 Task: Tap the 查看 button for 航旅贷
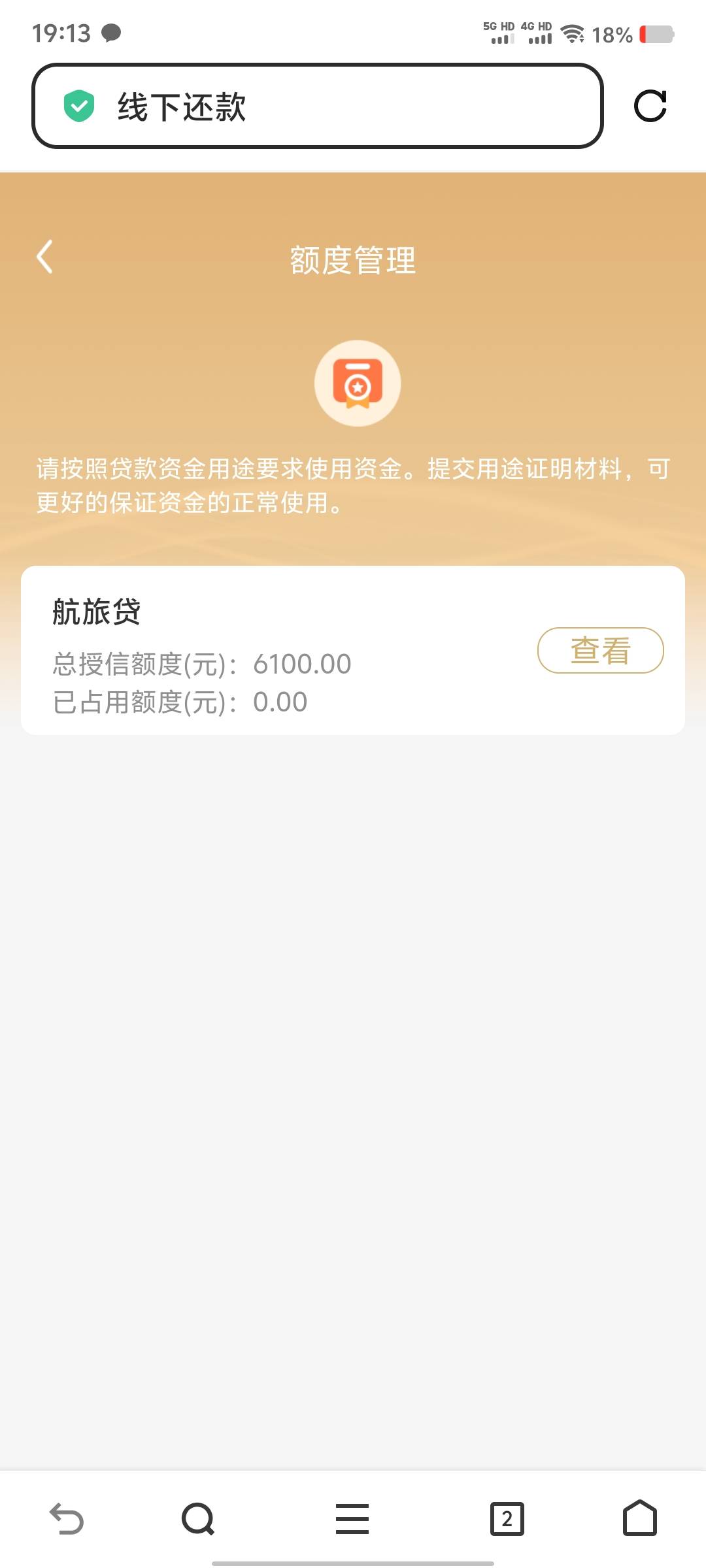click(600, 650)
